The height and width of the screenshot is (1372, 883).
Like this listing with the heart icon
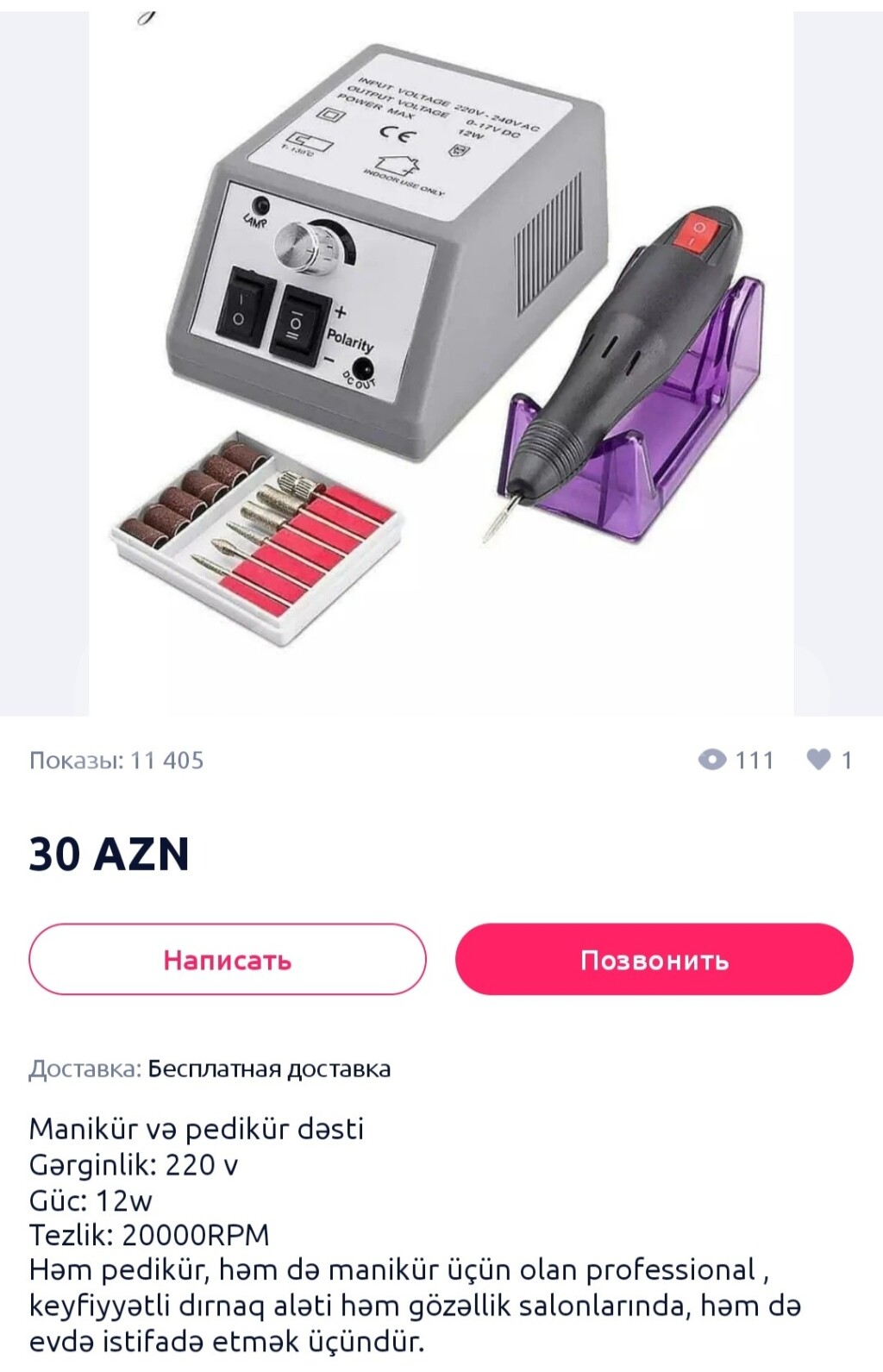818,759
